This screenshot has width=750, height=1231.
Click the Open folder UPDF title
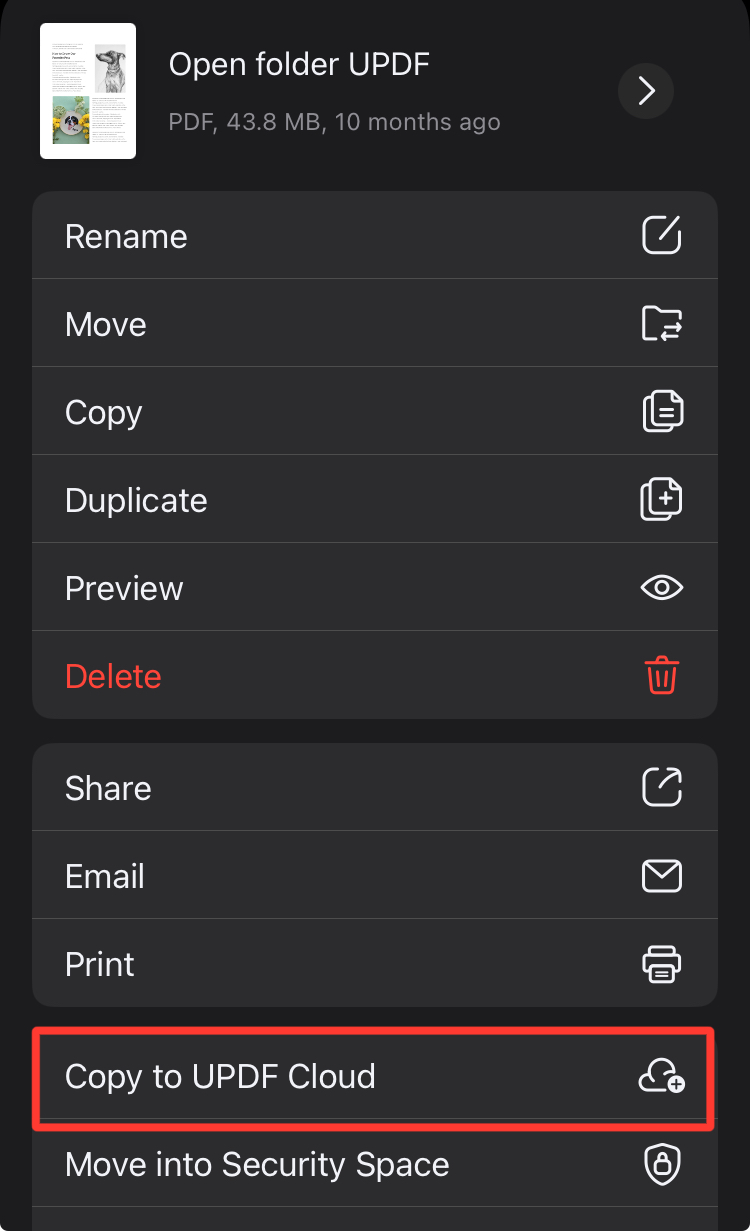tap(299, 64)
